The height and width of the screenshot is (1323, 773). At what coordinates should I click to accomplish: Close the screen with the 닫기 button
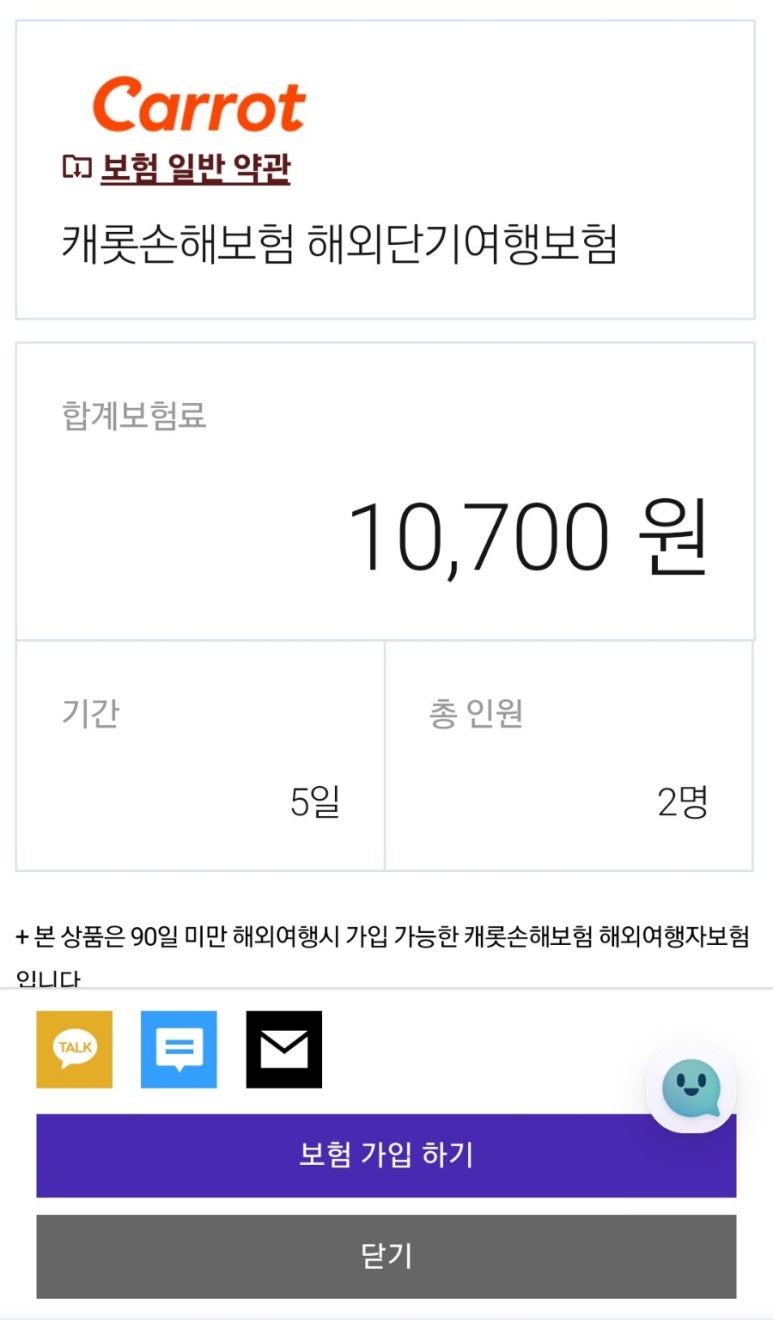[386, 1256]
